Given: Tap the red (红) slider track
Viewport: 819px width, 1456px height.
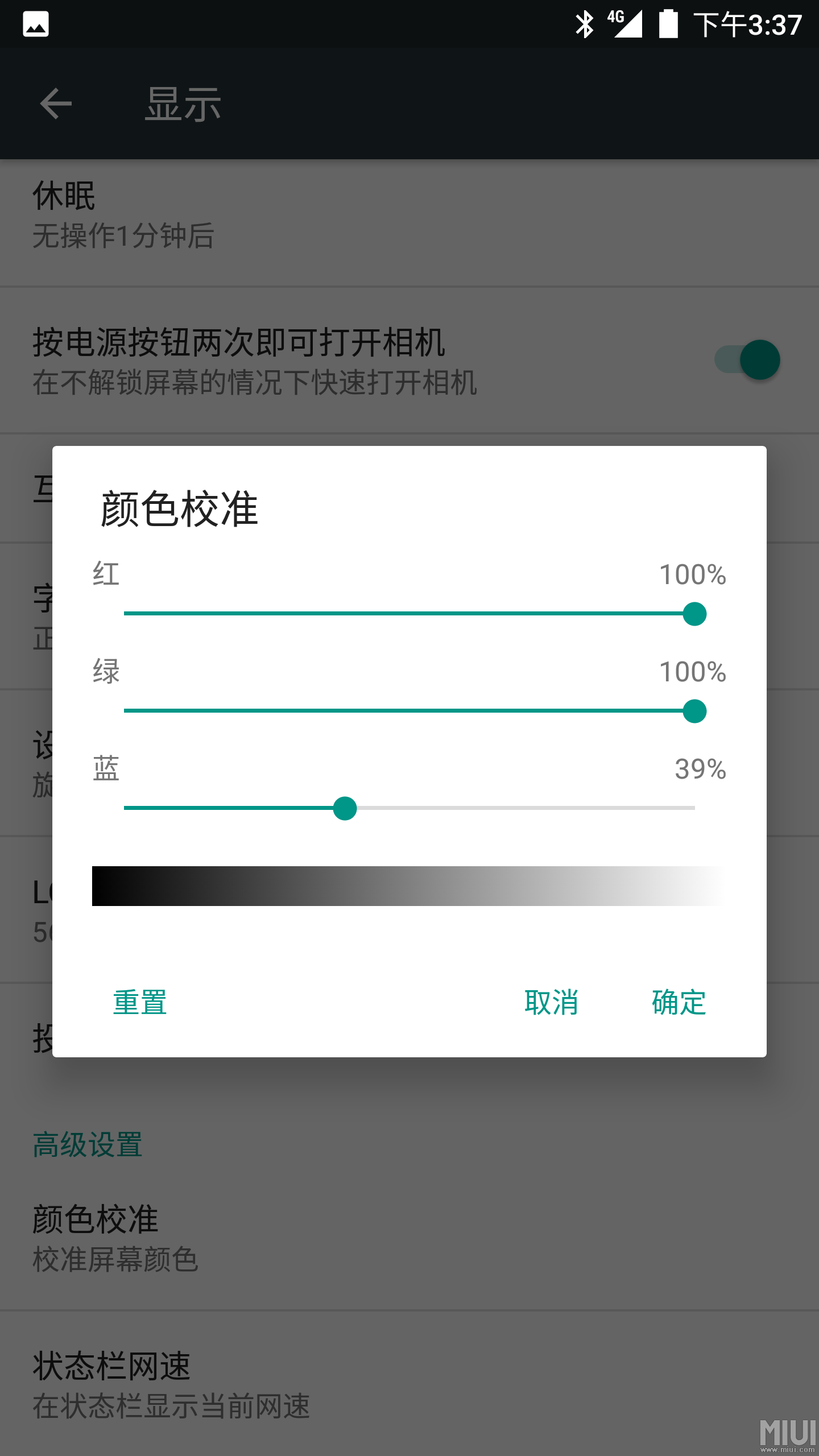Looking at the screenshot, I should [409, 614].
